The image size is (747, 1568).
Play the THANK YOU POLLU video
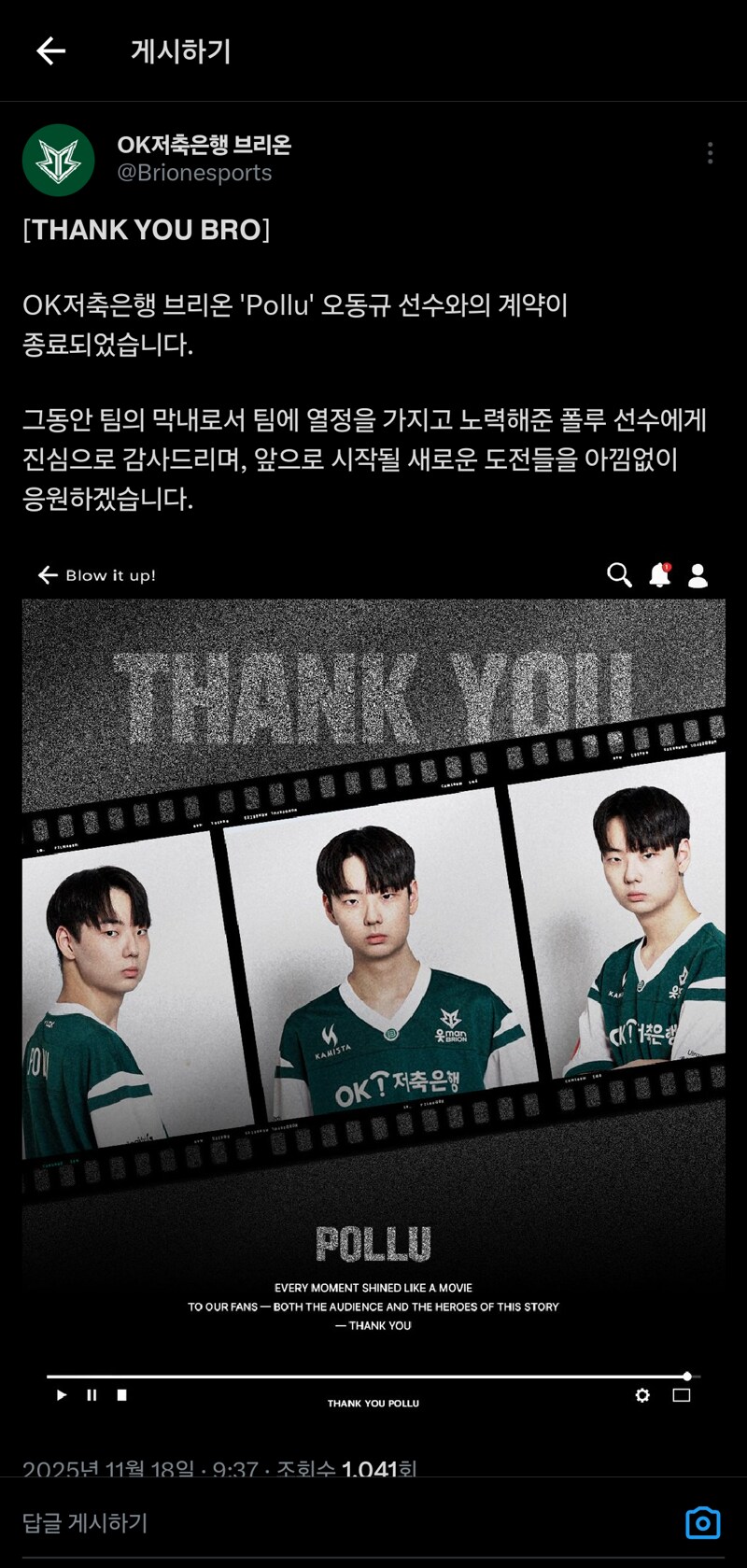click(61, 1395)
